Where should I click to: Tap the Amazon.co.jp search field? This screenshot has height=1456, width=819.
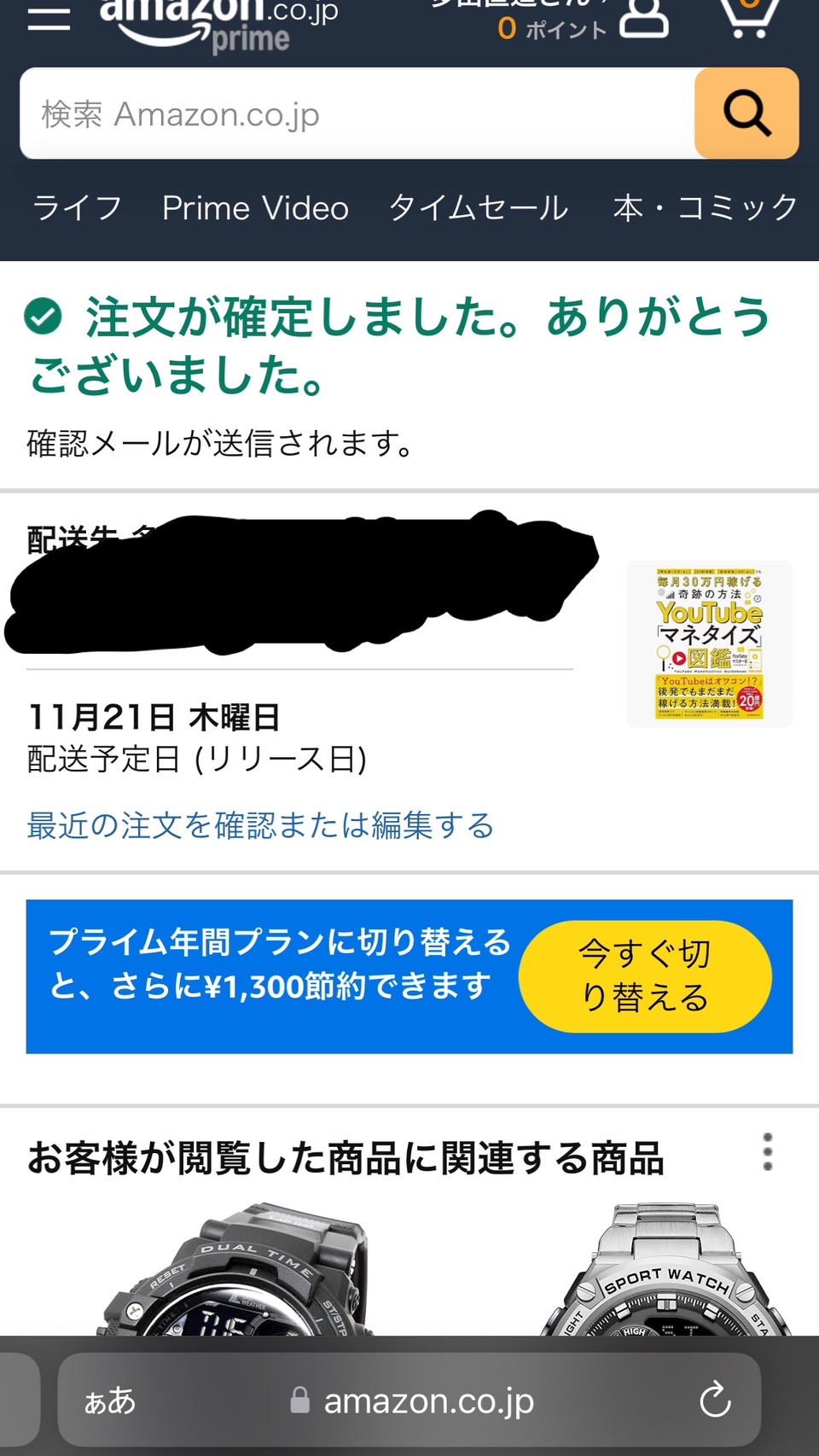click(x=357, y=114)
